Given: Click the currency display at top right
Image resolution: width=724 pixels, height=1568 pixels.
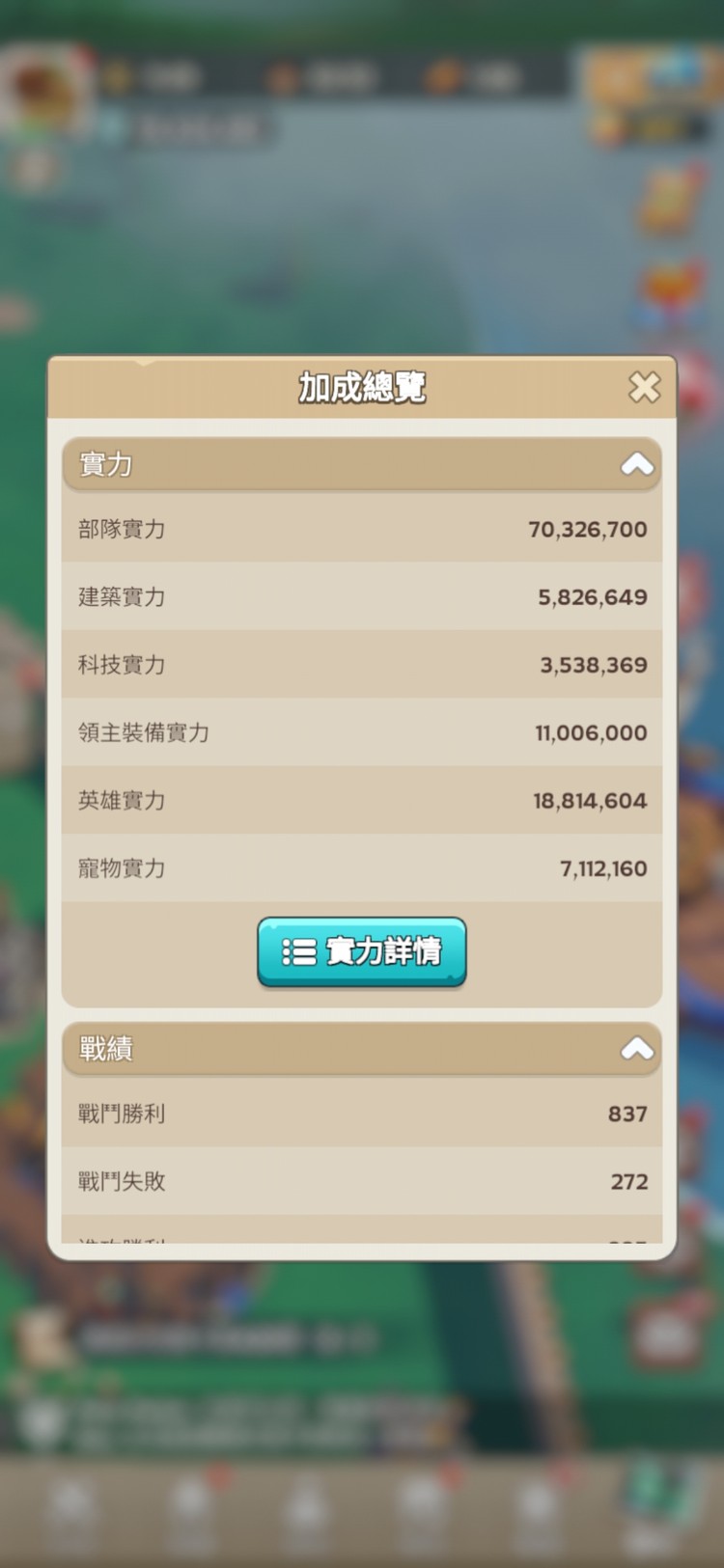Looking at the screenshot, I should tap(649, 82).
